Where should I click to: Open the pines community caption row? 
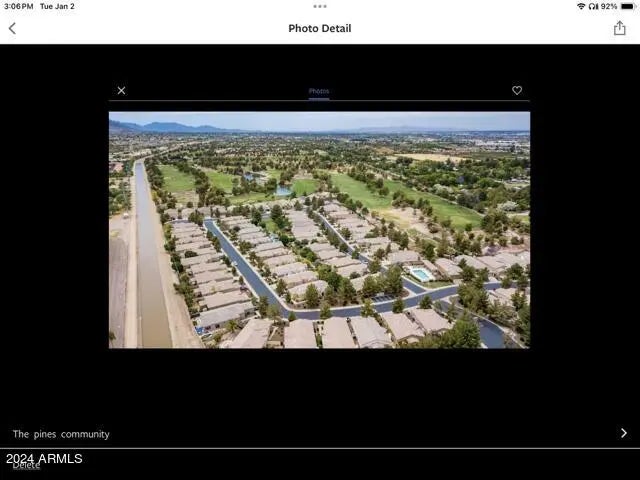point(320,434)
